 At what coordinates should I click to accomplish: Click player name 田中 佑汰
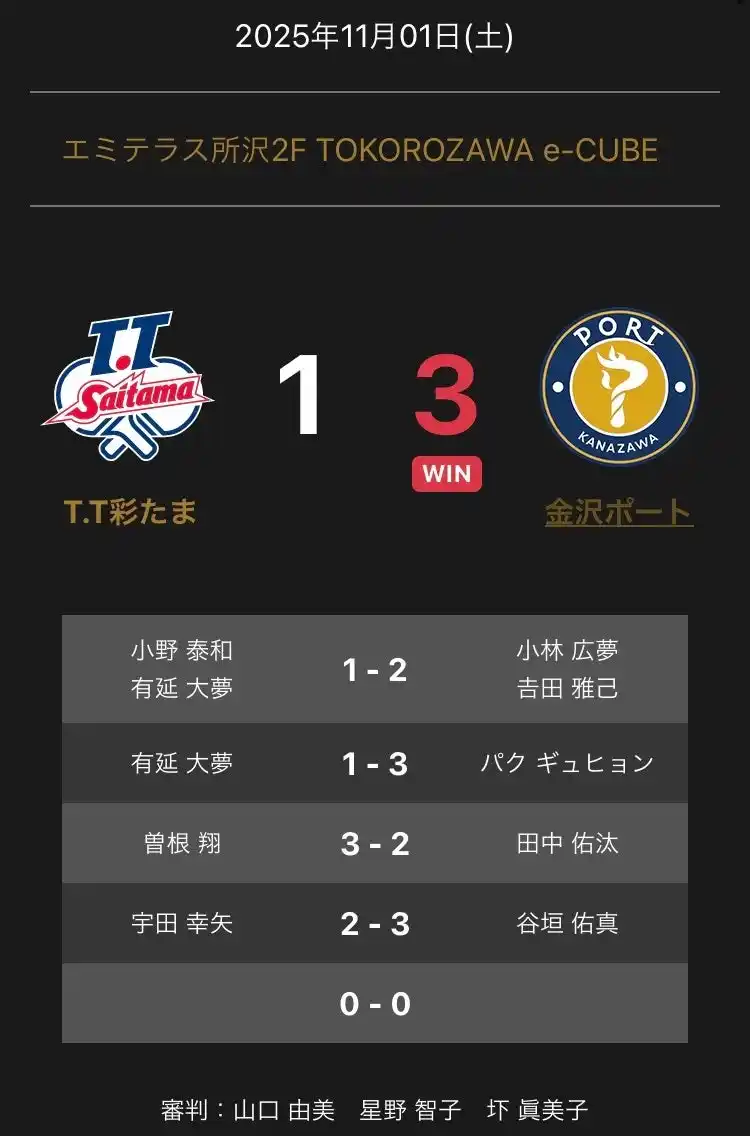coord(566,843)
